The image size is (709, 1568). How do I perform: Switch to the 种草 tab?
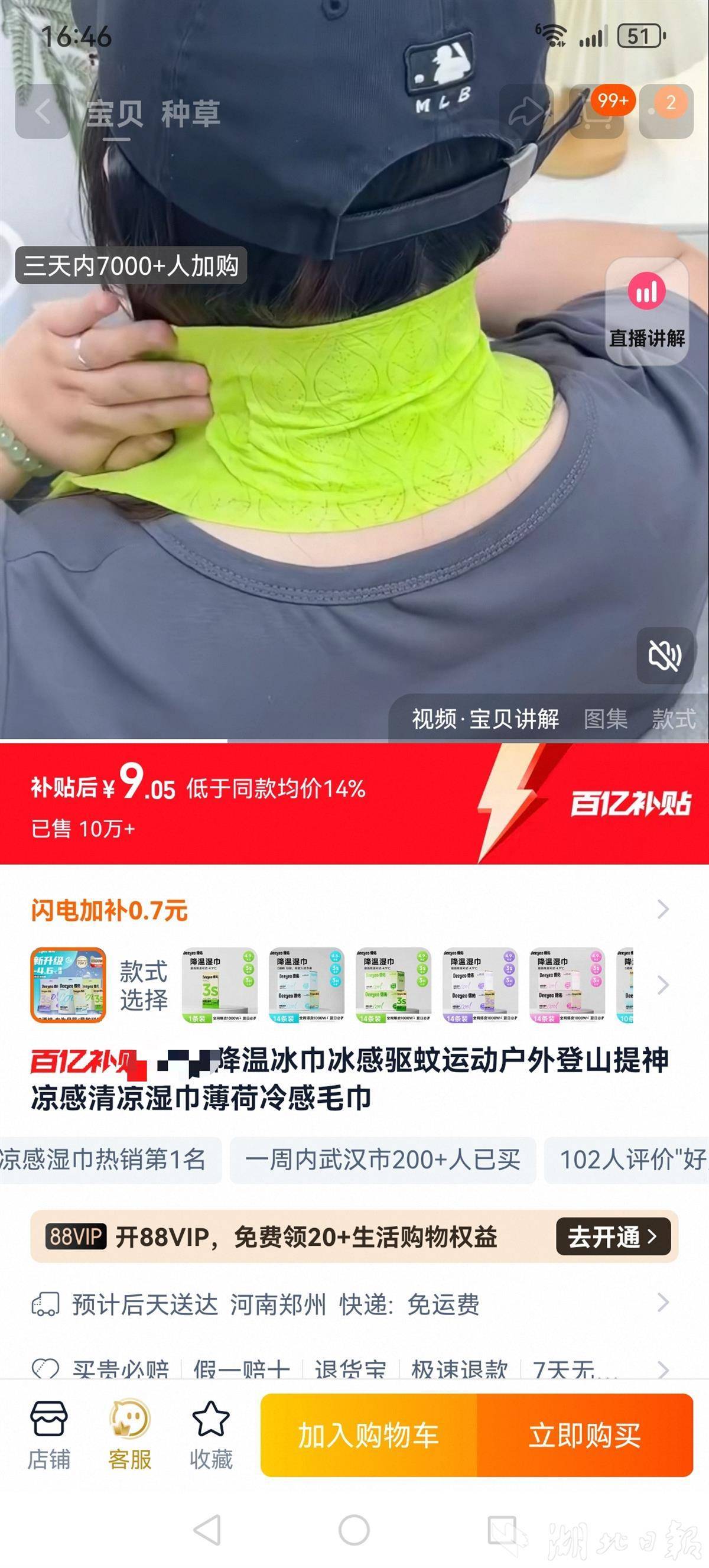click(x=190, y=114)
